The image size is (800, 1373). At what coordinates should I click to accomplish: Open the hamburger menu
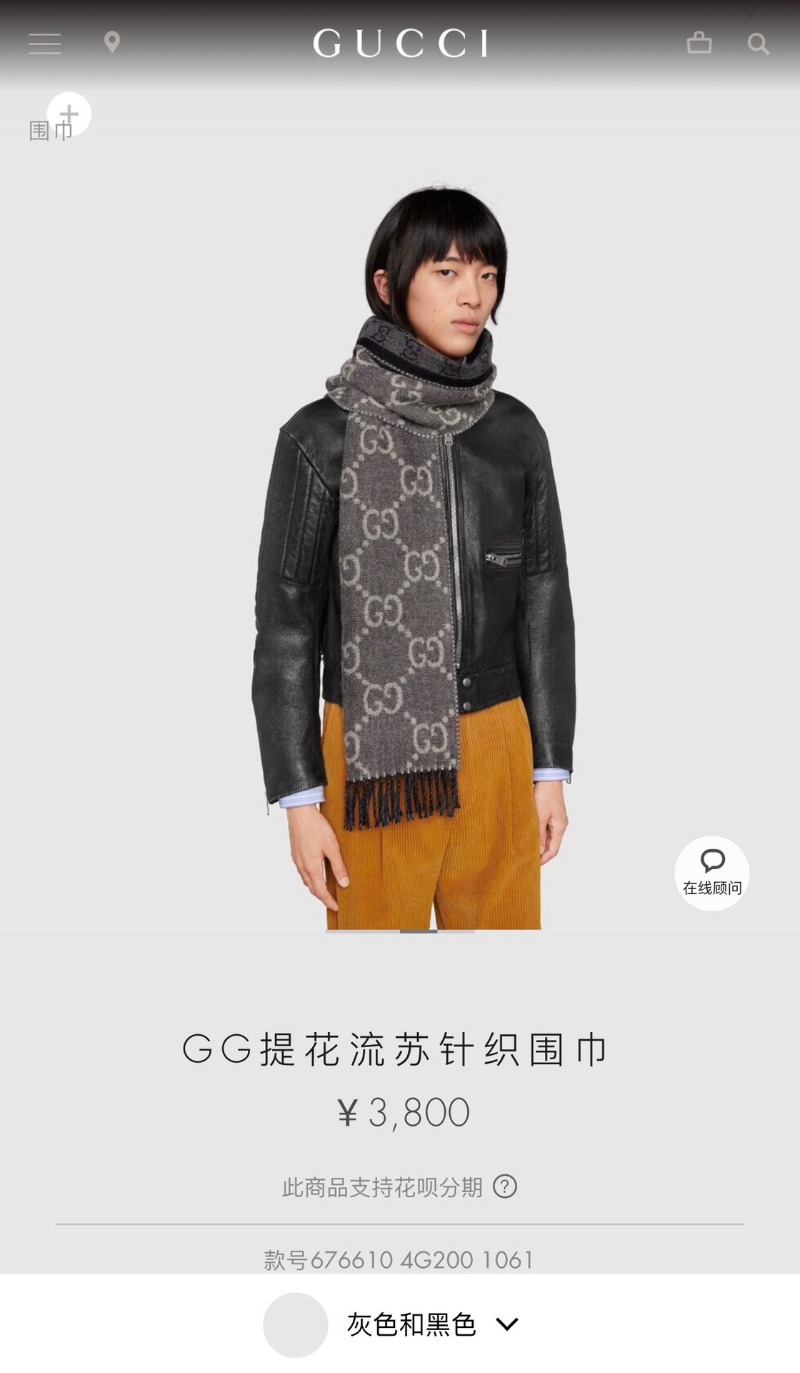pos(45,43)
